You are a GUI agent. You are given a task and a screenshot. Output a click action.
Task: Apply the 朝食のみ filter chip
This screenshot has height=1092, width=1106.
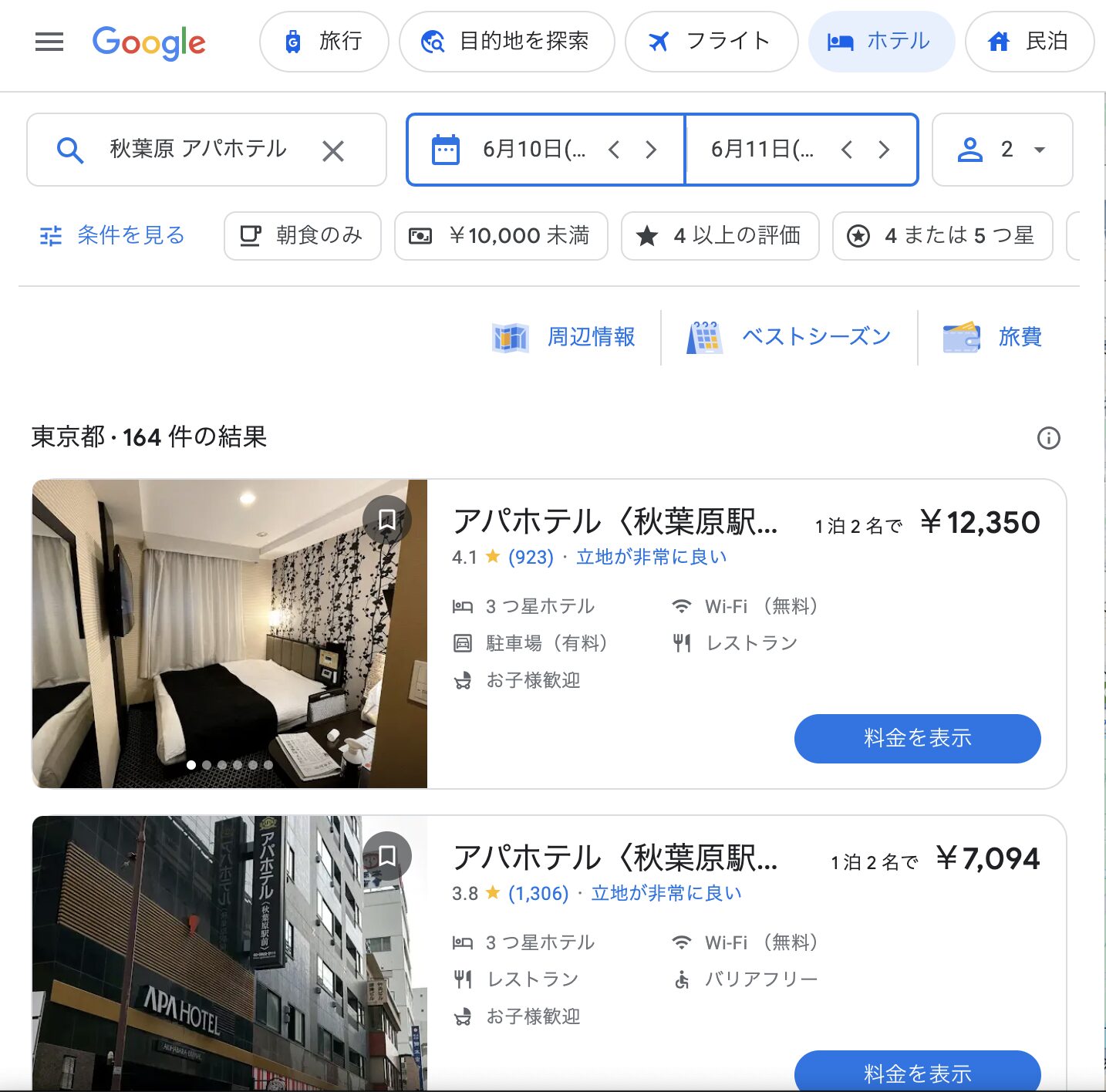point(302,236)
